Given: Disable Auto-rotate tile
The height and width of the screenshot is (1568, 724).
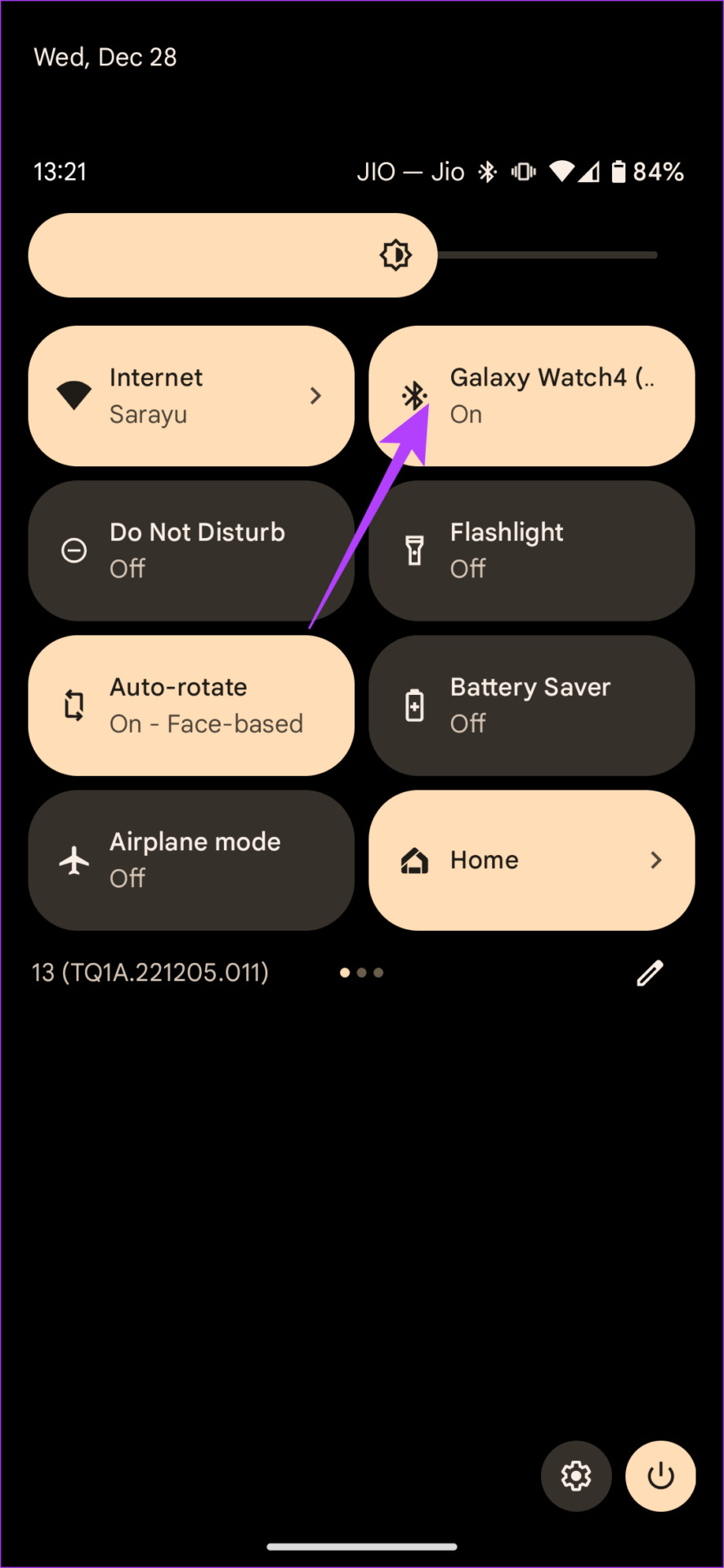Looking at the screenshot, I should 191,706.
